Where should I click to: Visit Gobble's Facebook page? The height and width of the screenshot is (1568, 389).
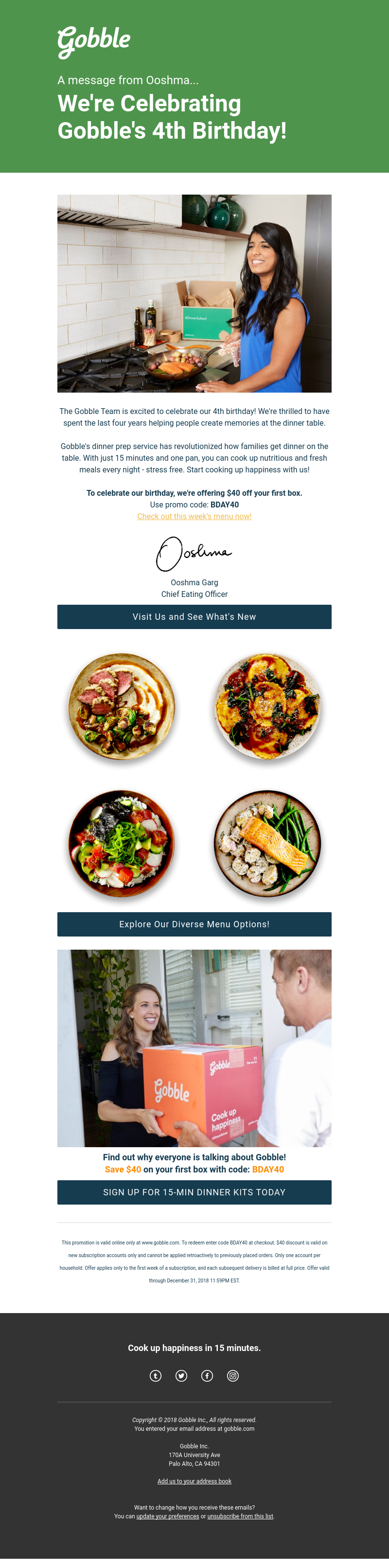point(207,1376)
